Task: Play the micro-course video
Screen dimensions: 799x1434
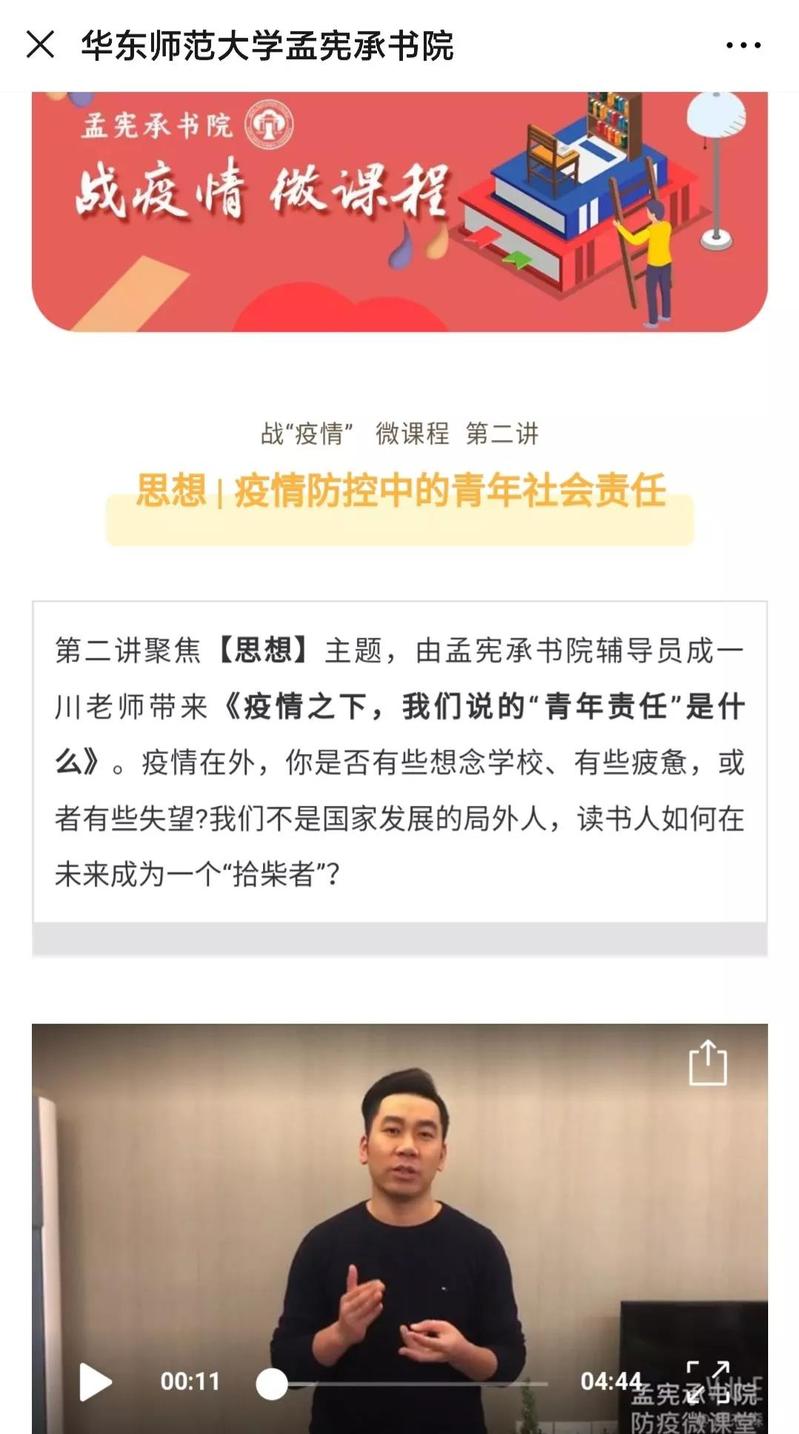Action: 95,1382
